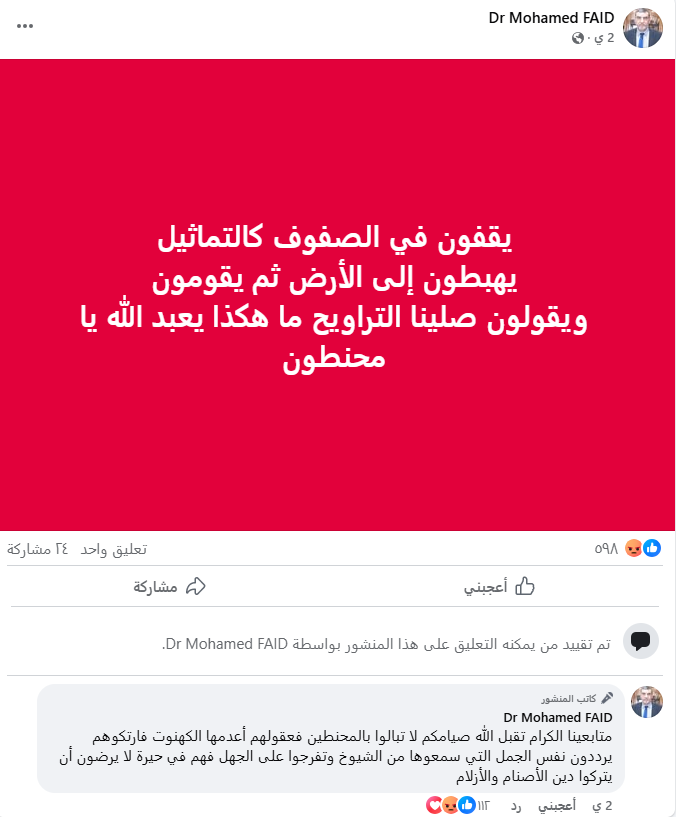
Task: Open the تعليق واحد comment count
Action: (113, 548)
